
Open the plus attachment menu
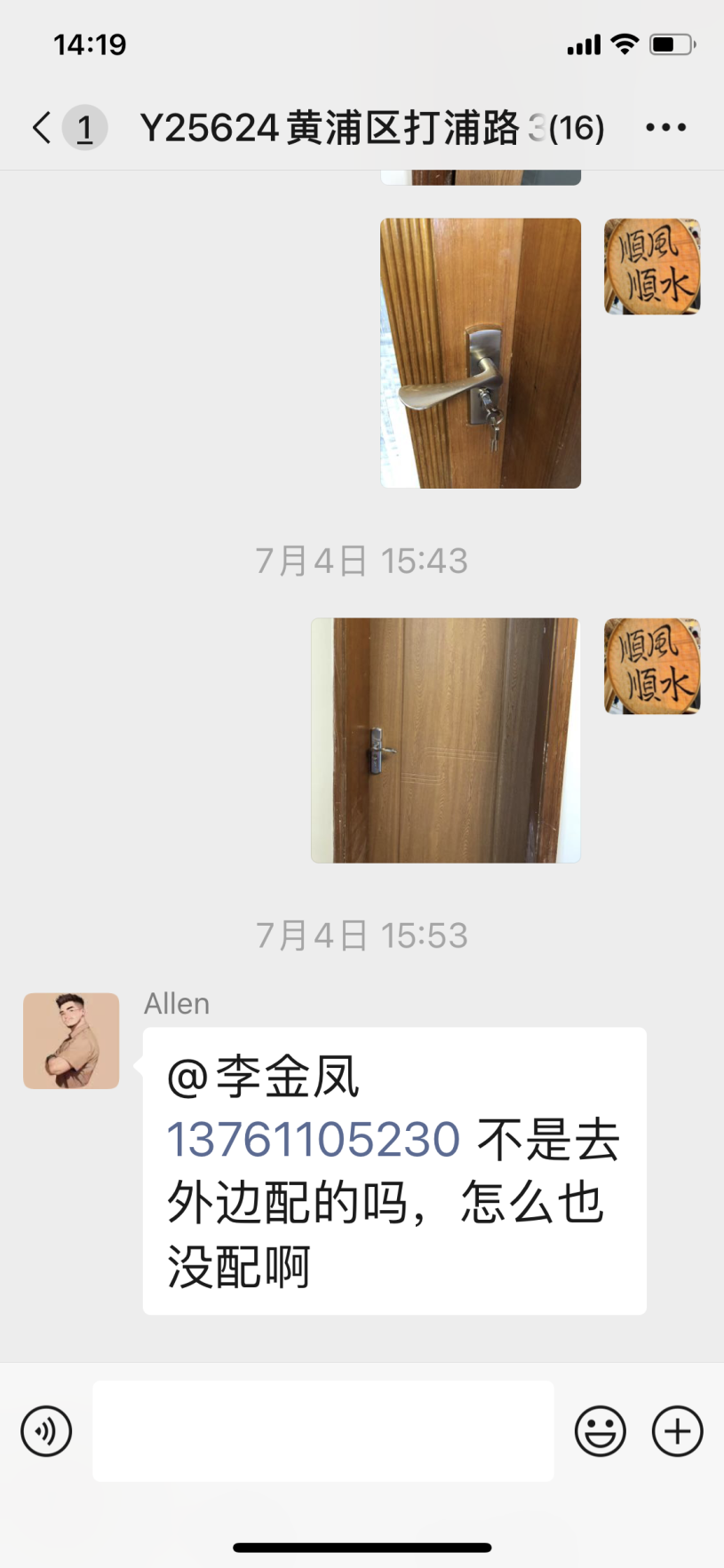pyautogui.click(x=677, y=1431)
